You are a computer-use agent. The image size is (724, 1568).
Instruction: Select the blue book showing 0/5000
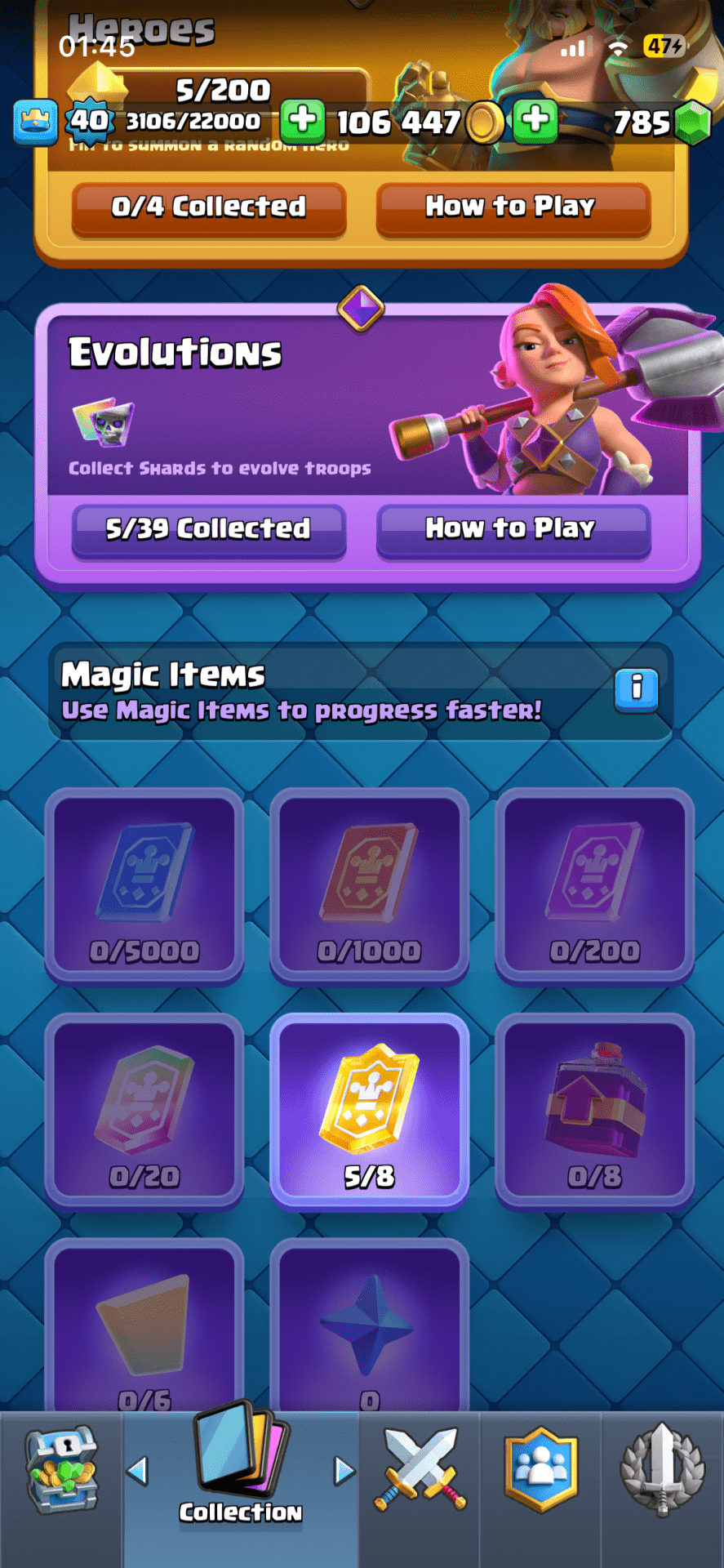pyautogui.click(x=144, y=886)
